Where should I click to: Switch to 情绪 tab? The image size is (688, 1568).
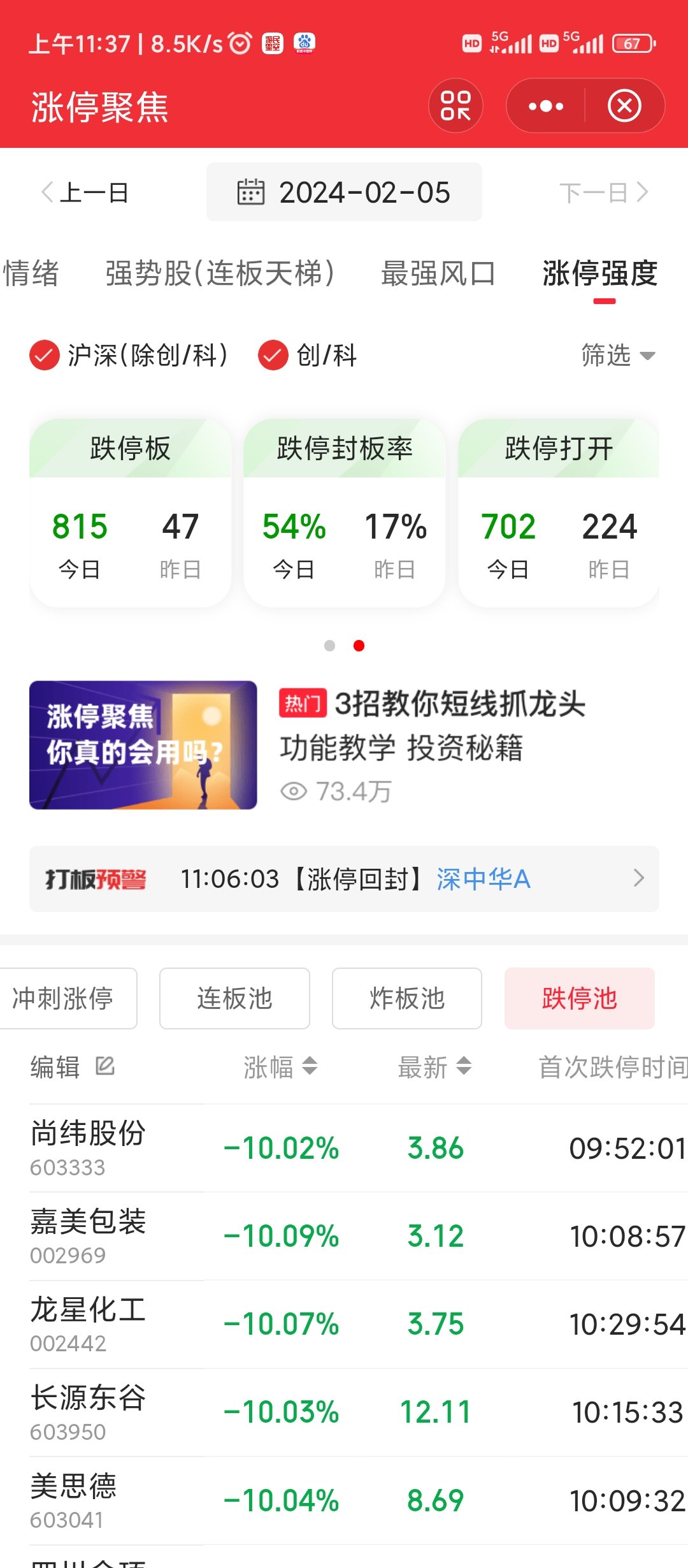tap(31, 273)
